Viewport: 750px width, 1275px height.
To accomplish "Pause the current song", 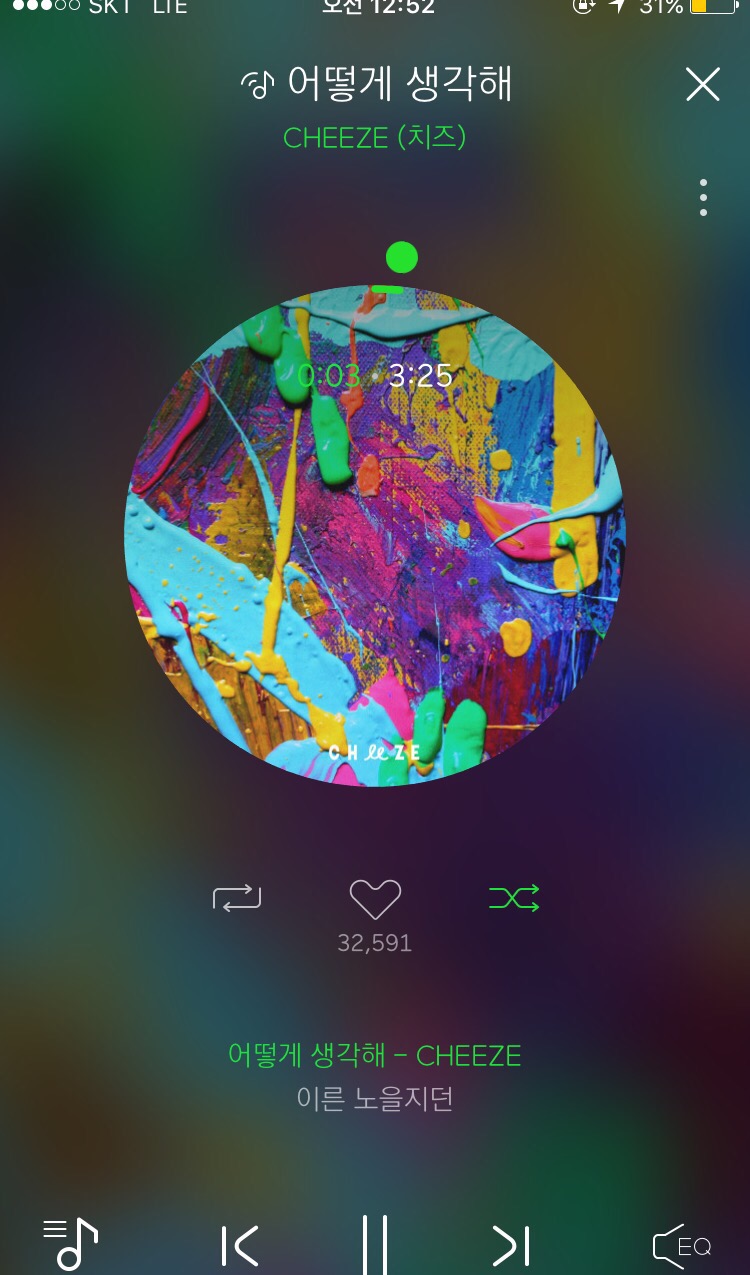I will coord(375,1246).
